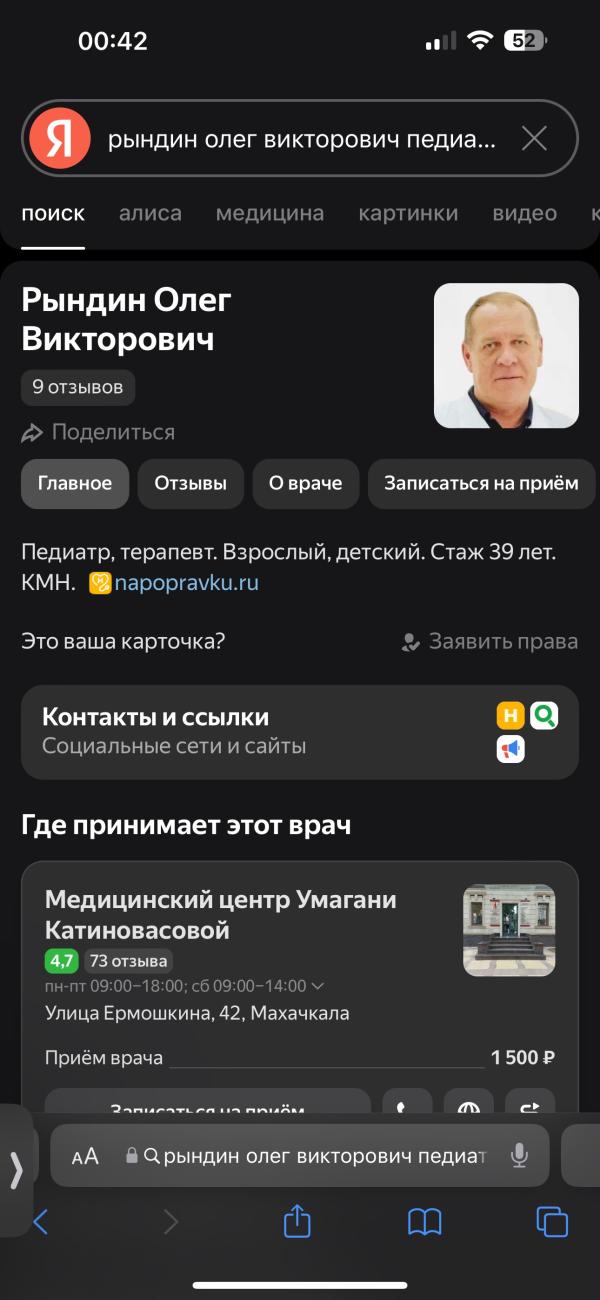The height and width of the screenshot is (1300, 600).
Task: Open the видео tab
Action: tap(524, 213)
